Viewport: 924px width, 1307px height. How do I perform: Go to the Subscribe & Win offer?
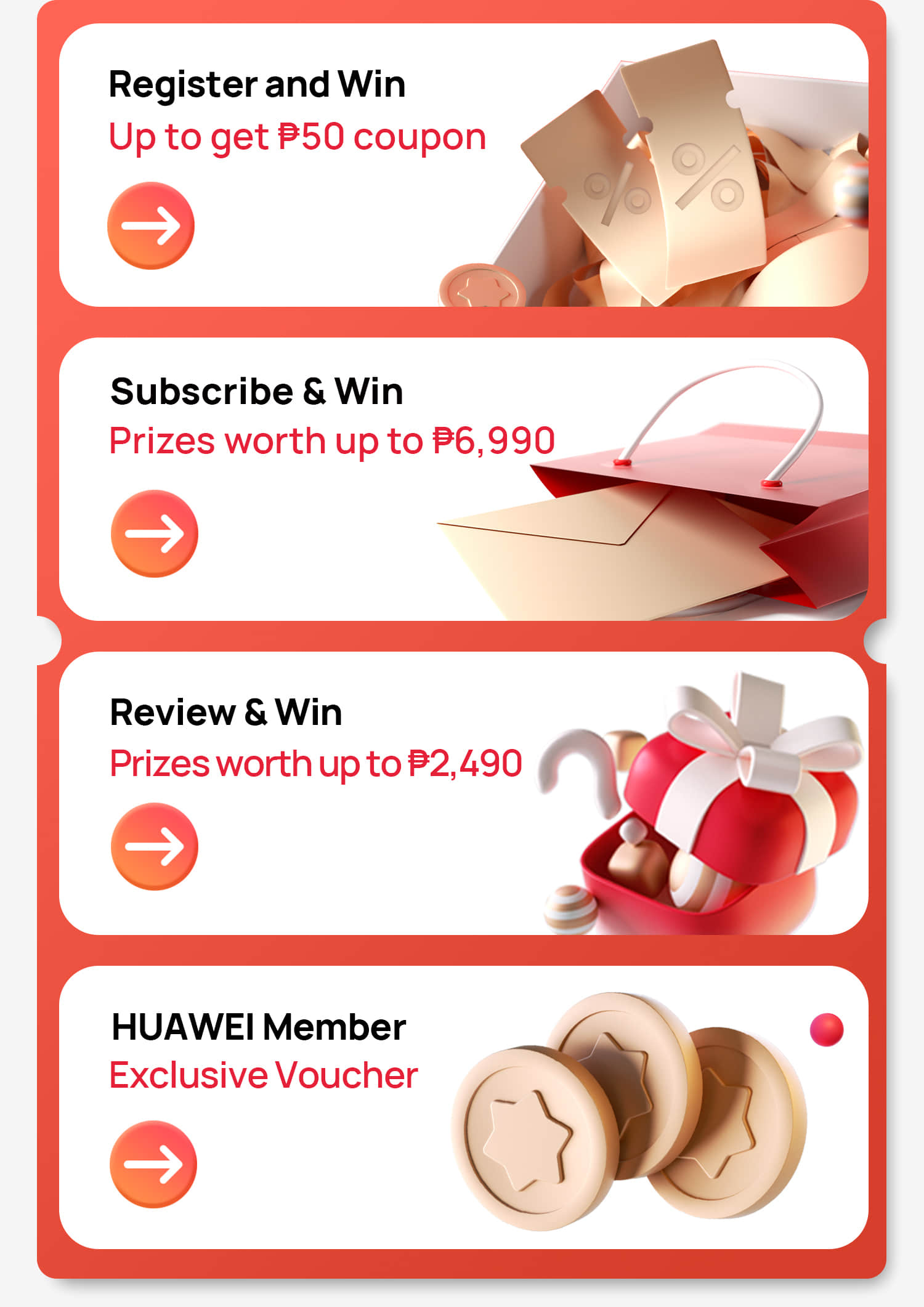tap(155, 533)
